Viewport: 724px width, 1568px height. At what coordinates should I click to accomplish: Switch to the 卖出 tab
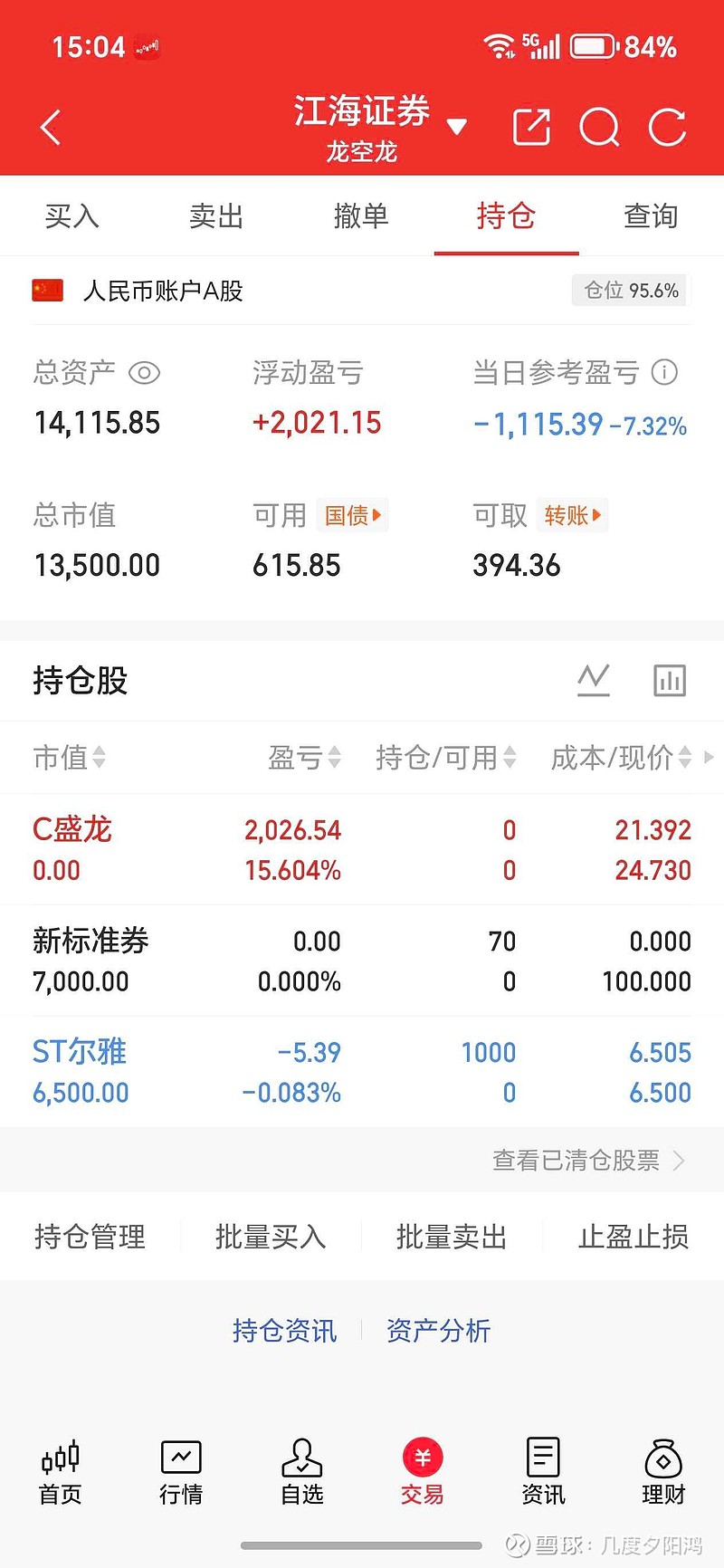(x=216, y=216)
